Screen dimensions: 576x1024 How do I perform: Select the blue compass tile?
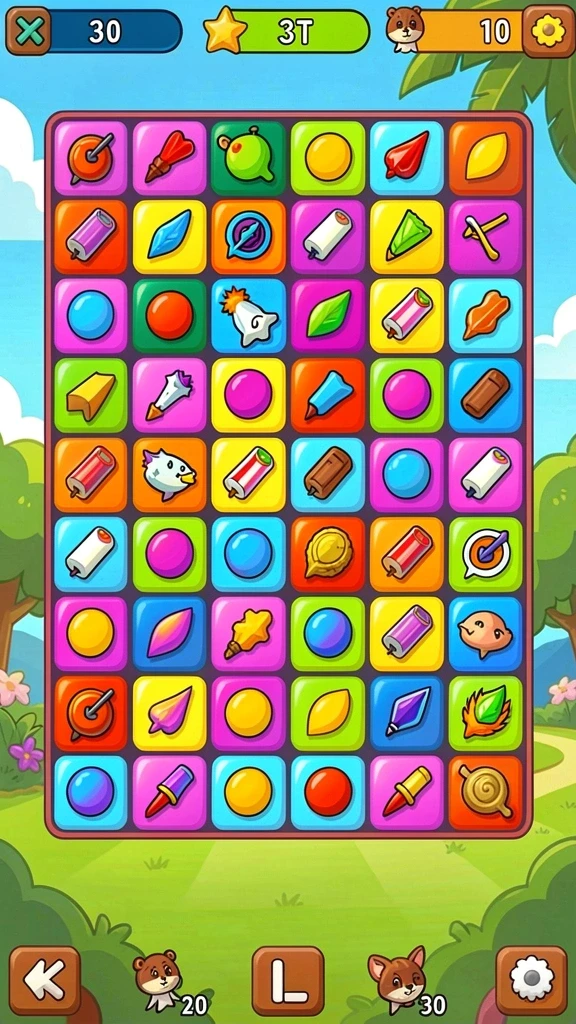point(248,236)
